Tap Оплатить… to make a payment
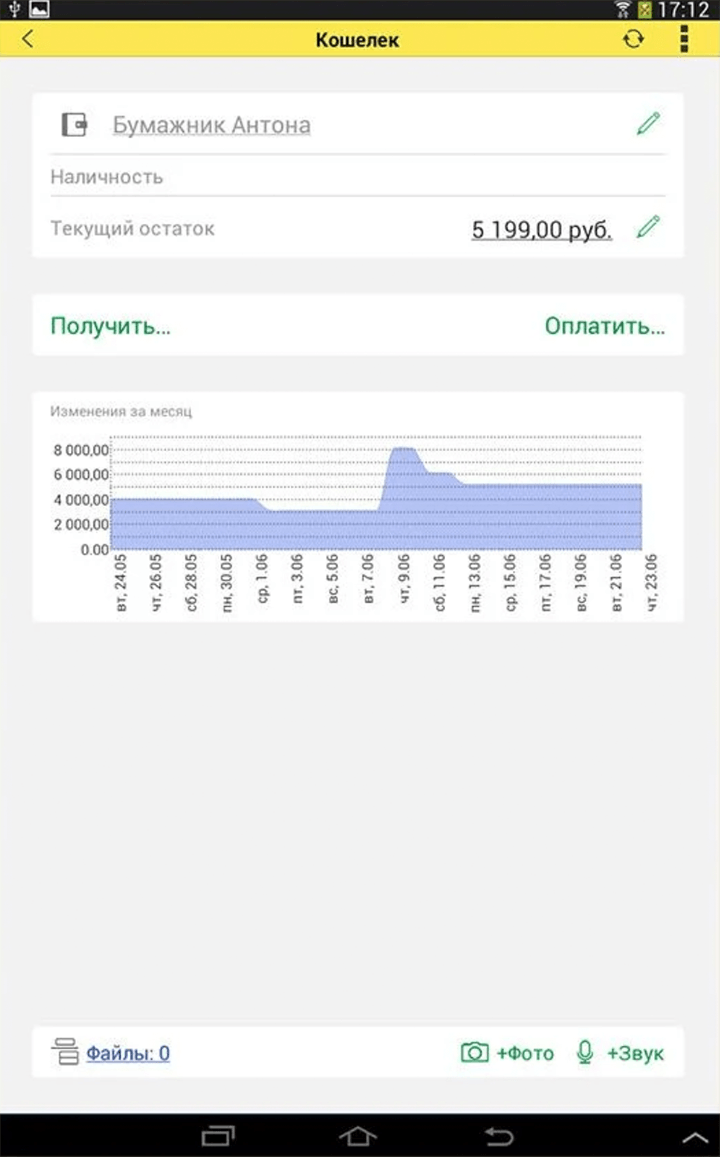Viewport: 720px width, 1157px height. tap(605, 325)
